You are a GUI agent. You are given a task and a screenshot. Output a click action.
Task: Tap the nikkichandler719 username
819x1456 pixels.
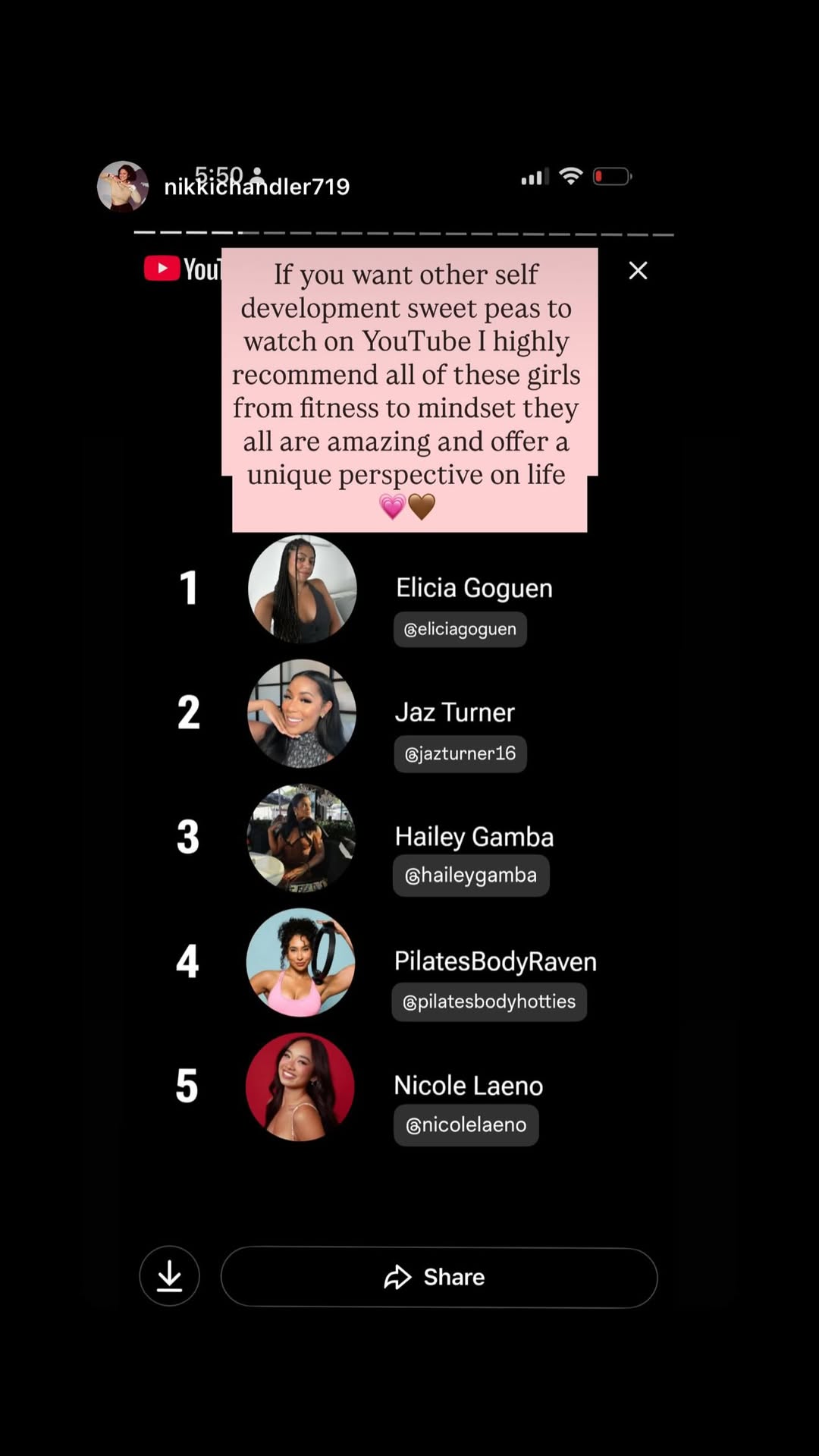tap(257, 187)
